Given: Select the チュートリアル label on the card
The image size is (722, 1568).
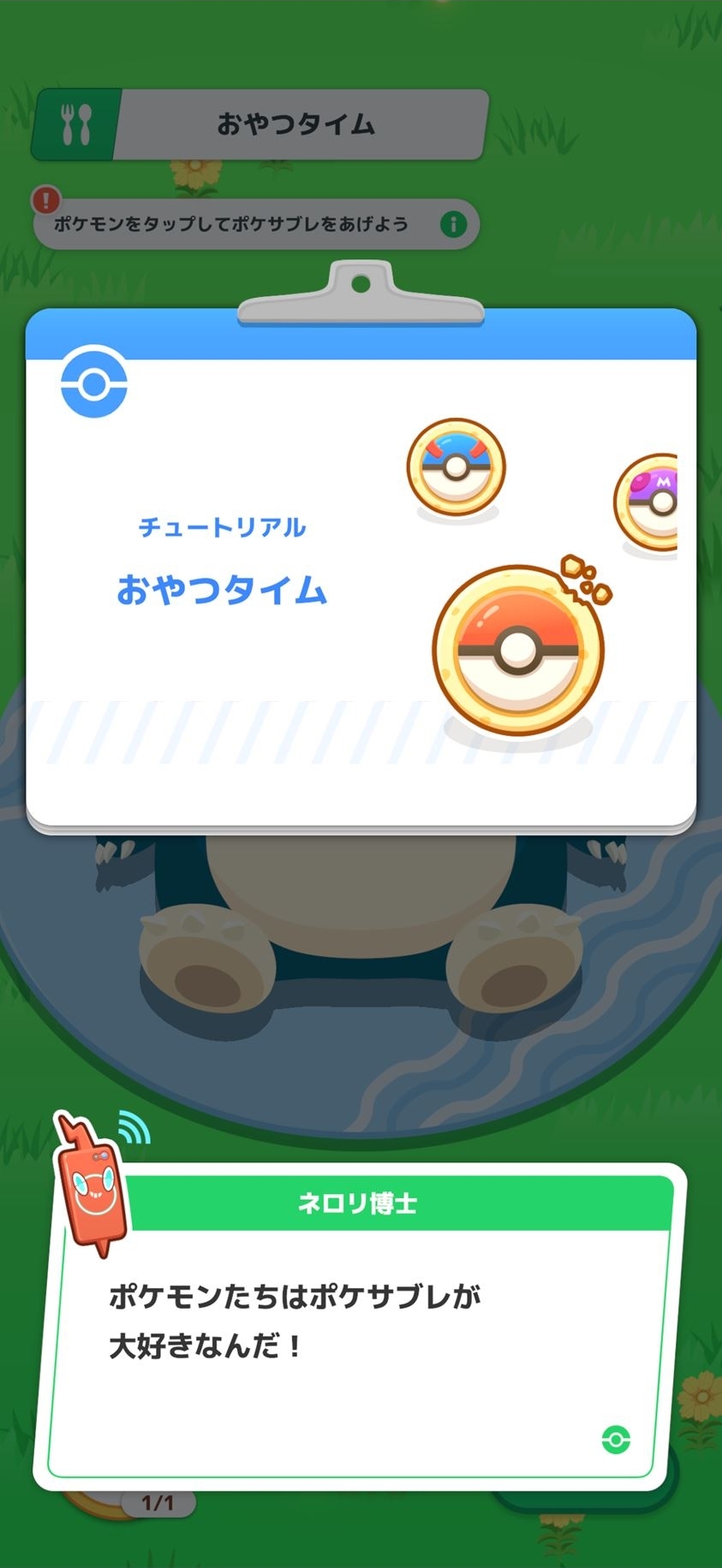Looking at the screenshot, I should [224, 527].
